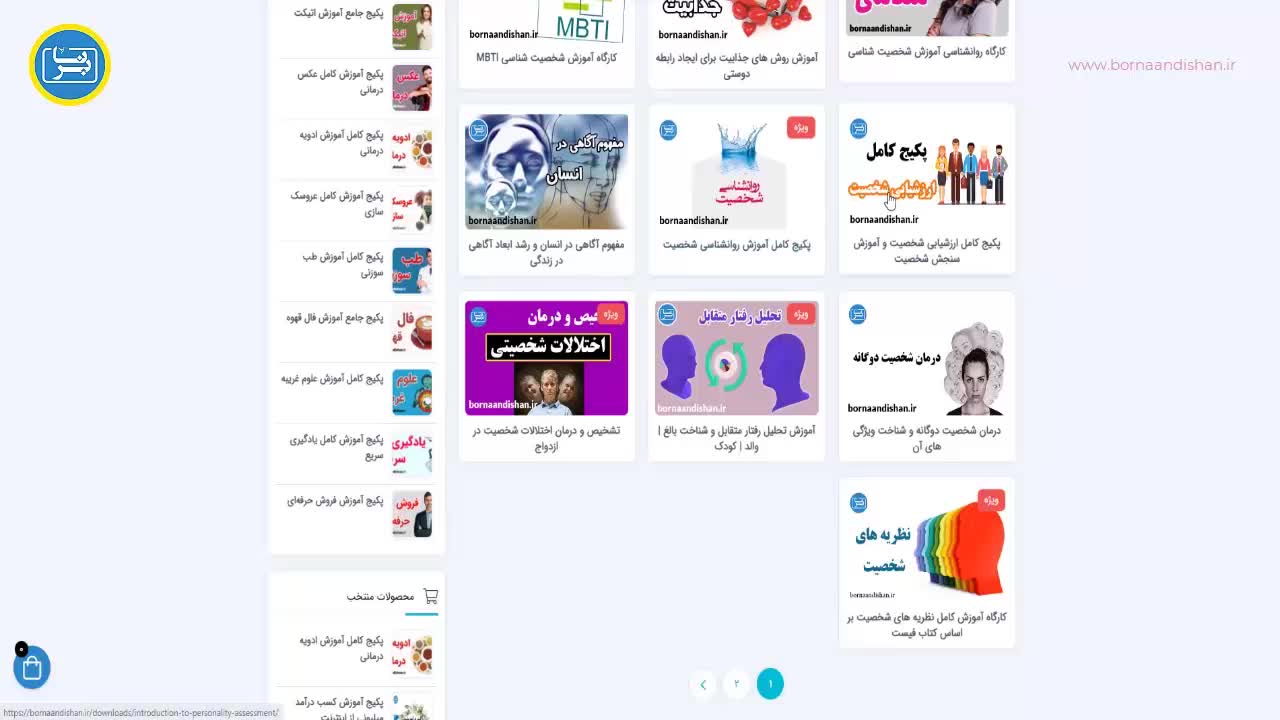
Task: Go to page ۲ of products
Action: coord(736,684)
